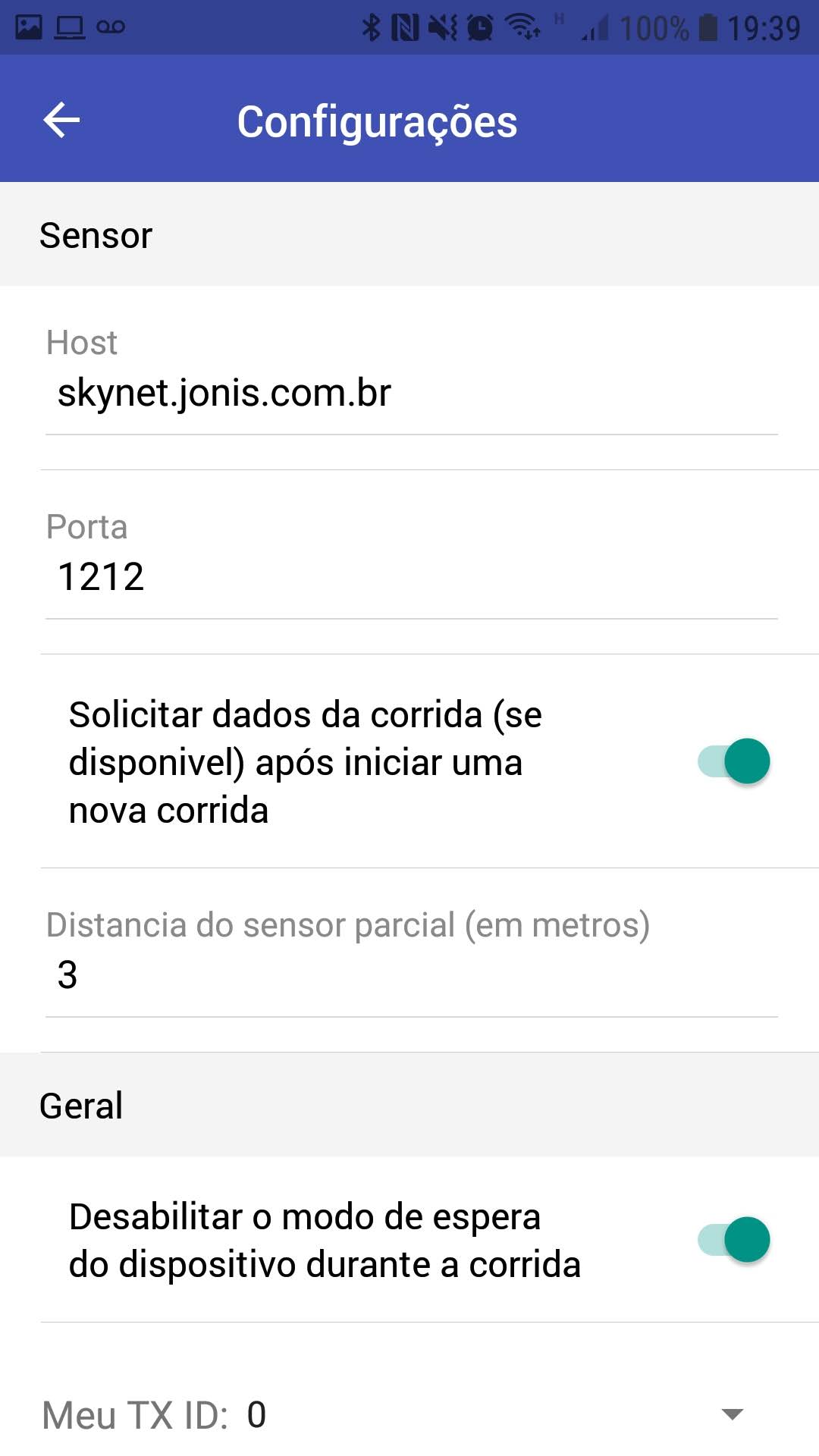The image size is (819, 1456).
Task: Tap the muted sound icon
Action: (444, 25)
